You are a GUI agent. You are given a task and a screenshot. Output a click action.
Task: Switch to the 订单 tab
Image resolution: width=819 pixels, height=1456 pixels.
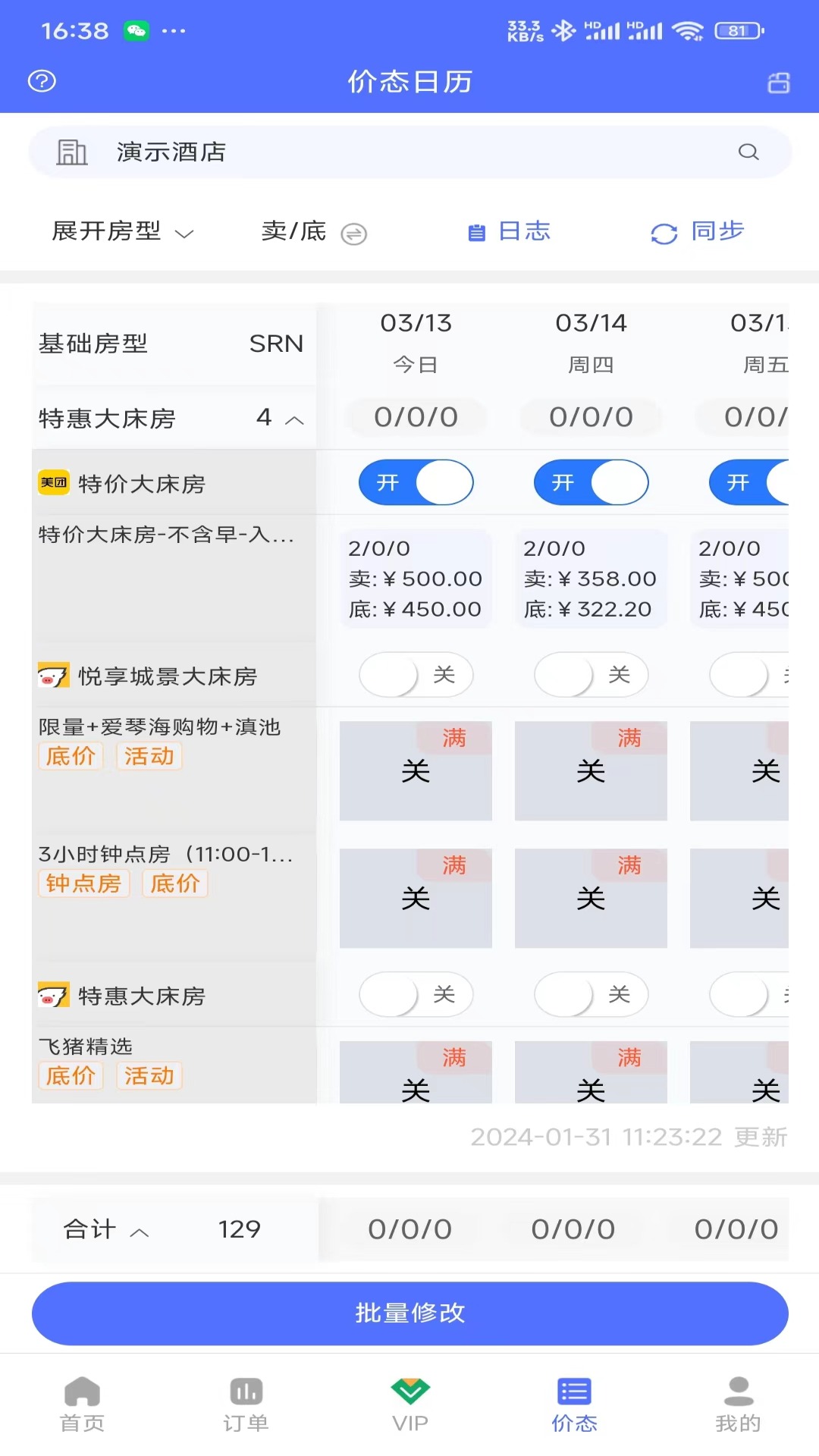coord(246,1404)
